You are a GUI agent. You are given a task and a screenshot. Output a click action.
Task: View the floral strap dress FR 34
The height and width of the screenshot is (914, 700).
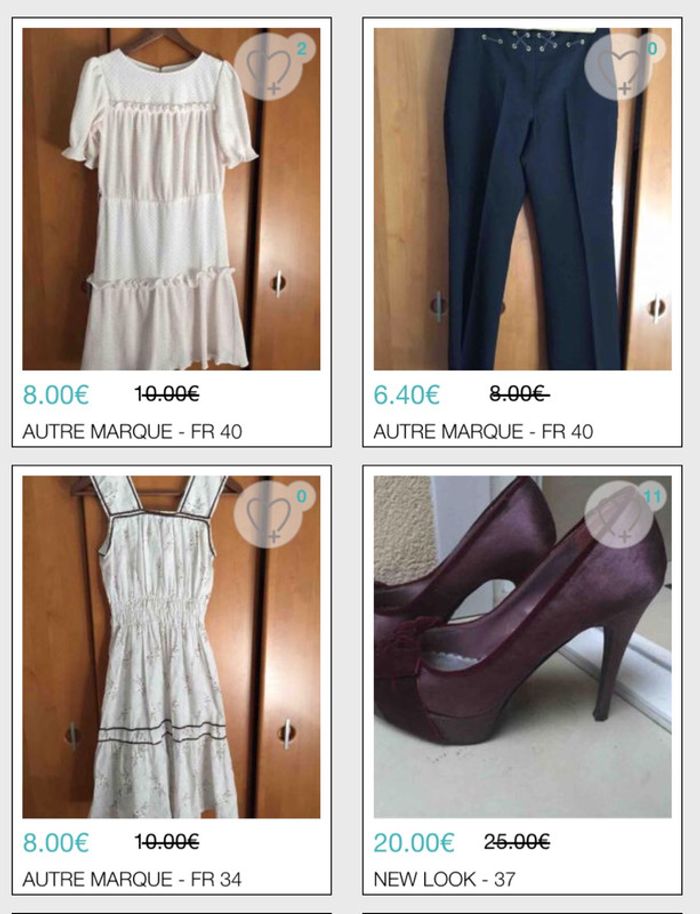pyautogui.click(x=171, y=648)
